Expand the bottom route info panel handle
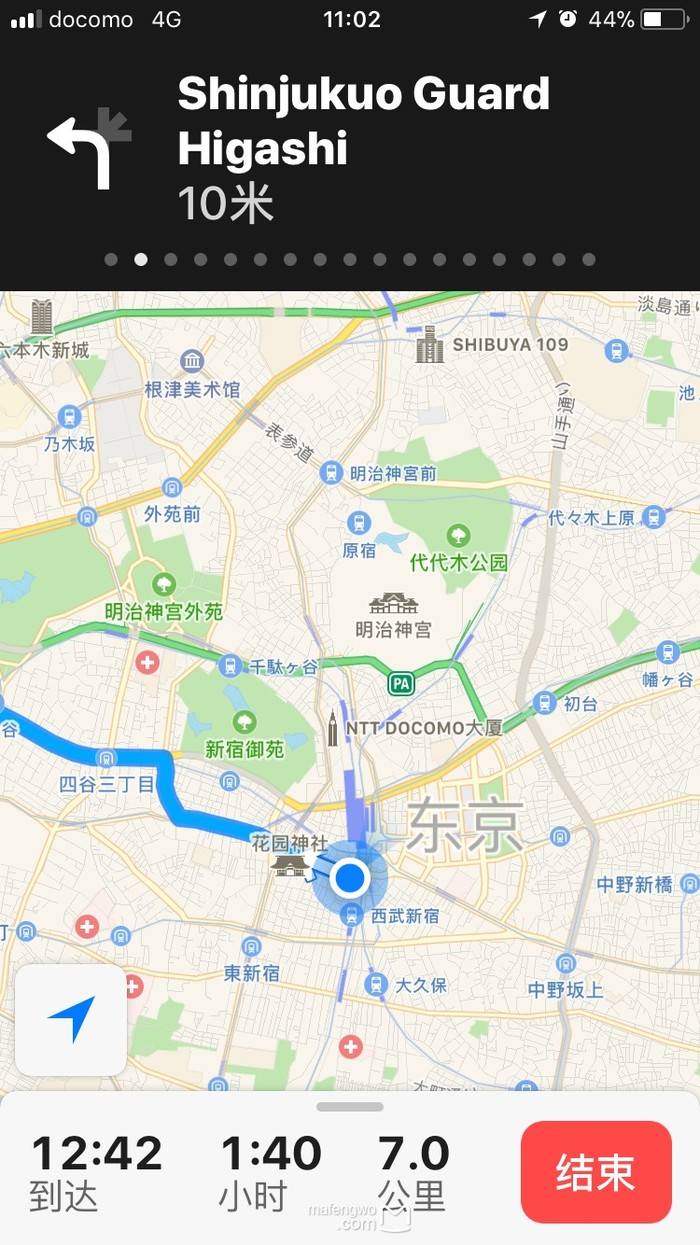 [x=350, y=1107]
